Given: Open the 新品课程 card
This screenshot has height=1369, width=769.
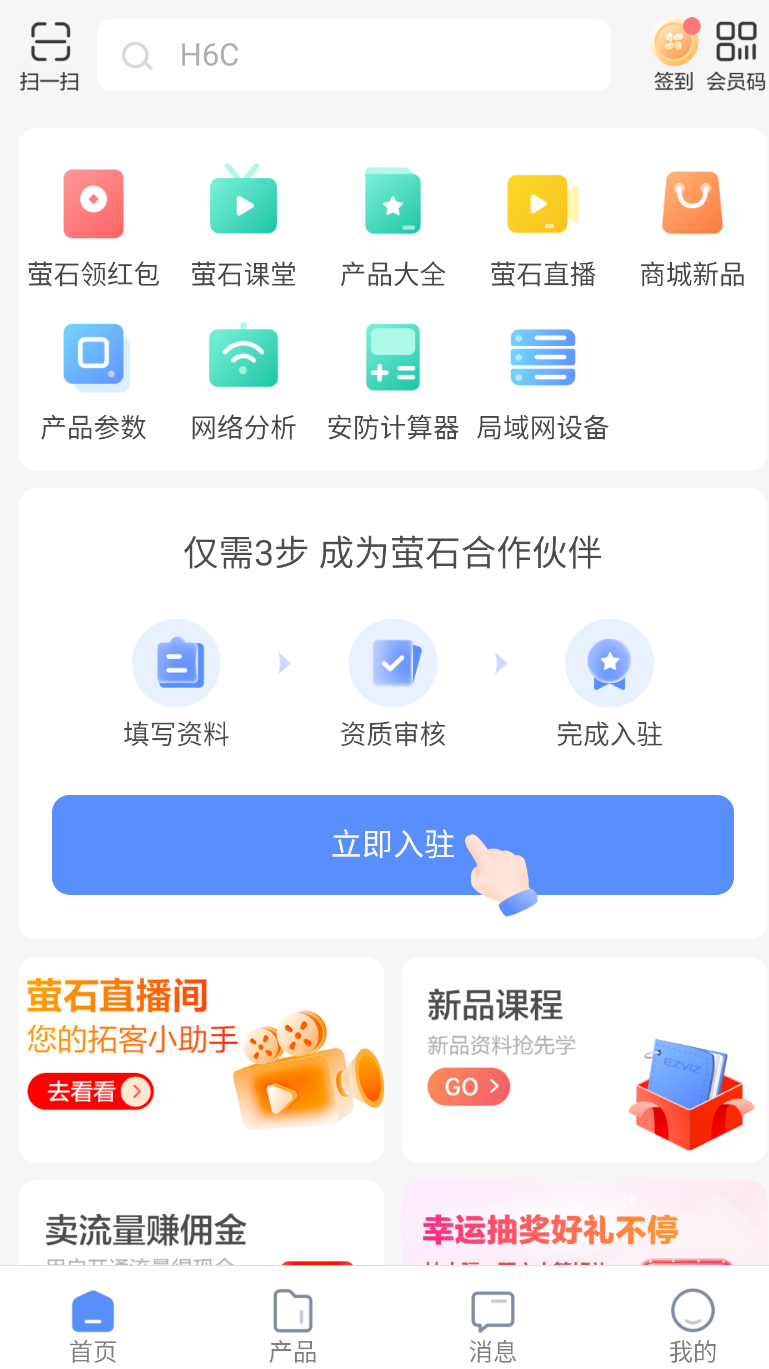Looking at the screenshot, I should pos(584,1060).
